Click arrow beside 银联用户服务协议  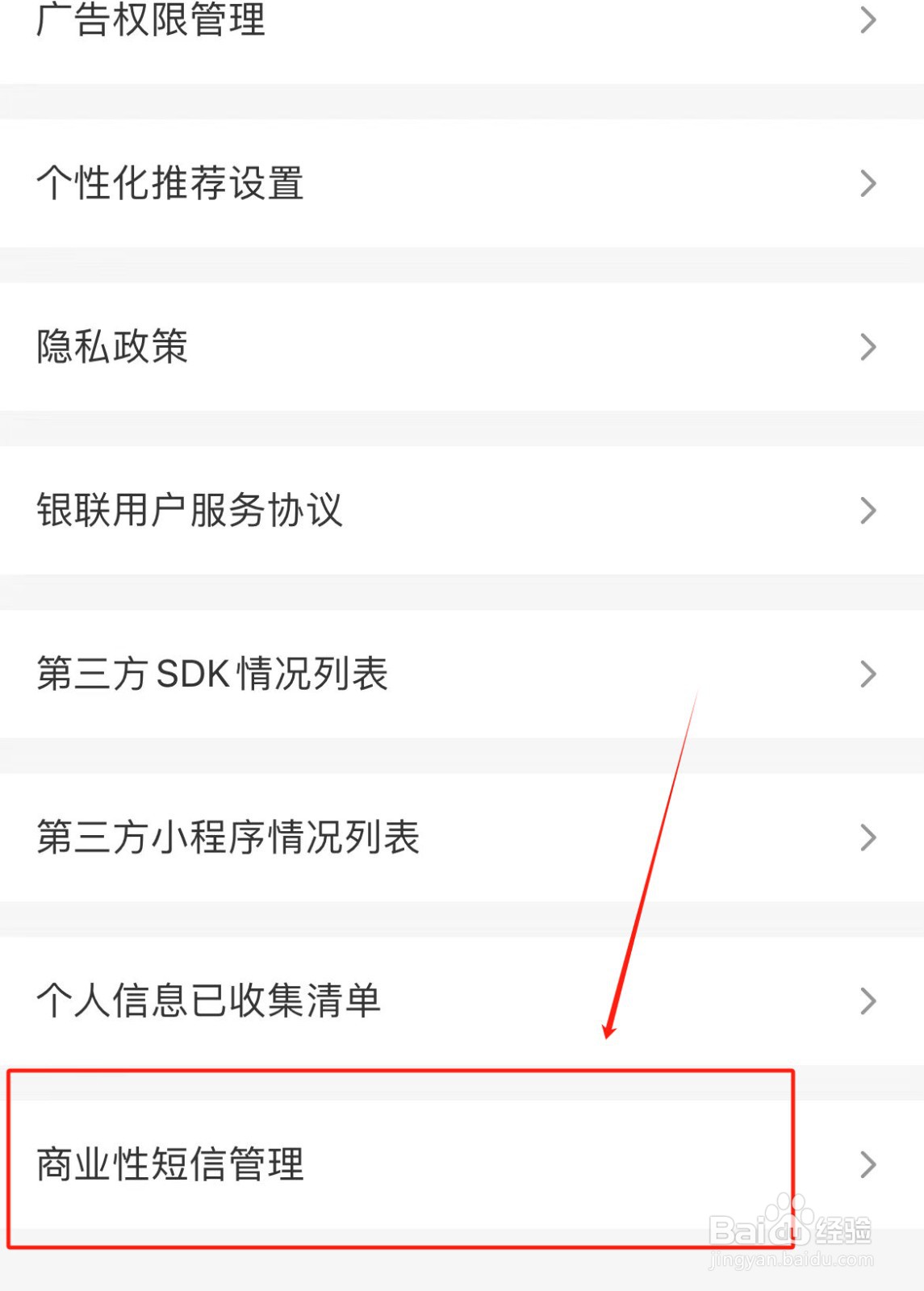(866, 510)
